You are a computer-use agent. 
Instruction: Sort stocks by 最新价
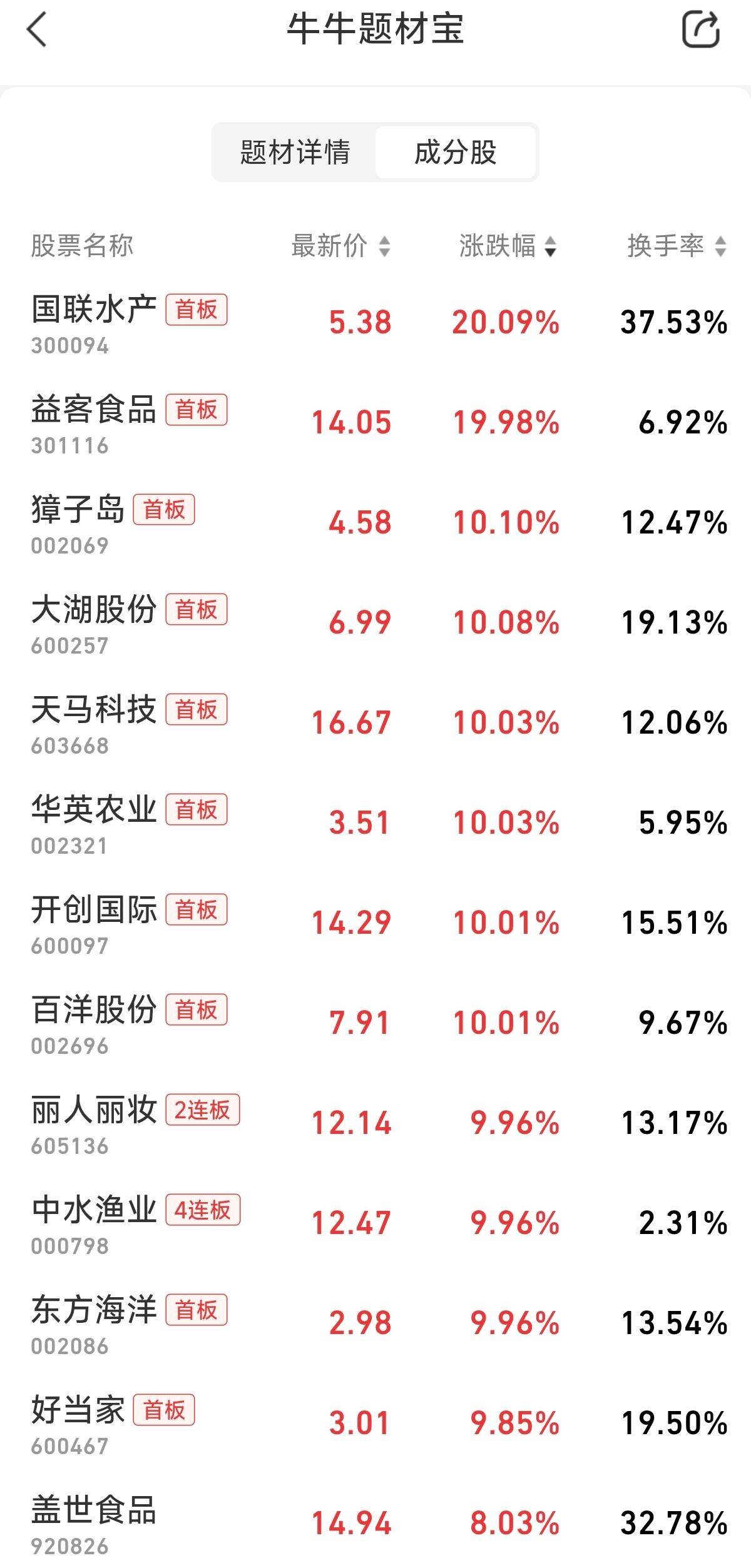click(x=340, y=246)
